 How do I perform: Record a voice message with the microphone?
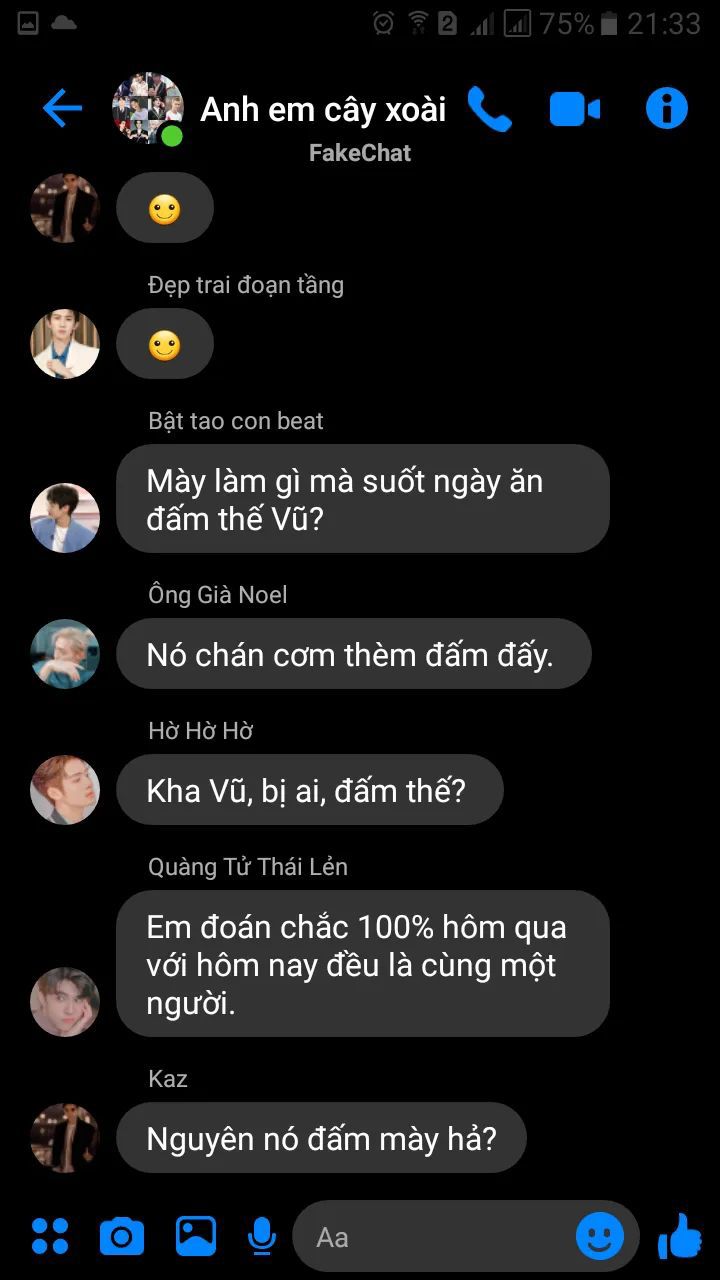point(262,1237)
